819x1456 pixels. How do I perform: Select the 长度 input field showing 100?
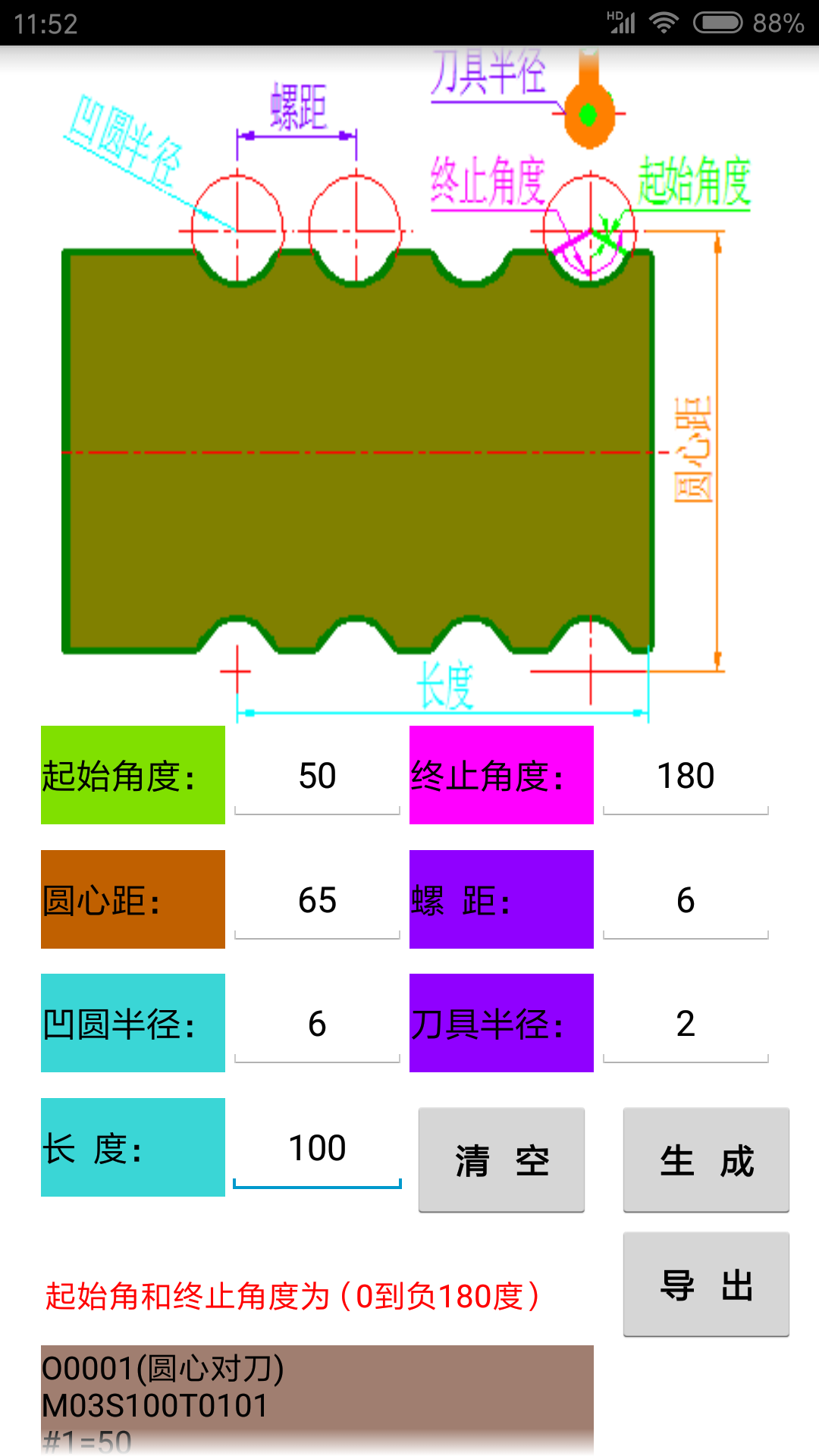[x=317, y=1147]
